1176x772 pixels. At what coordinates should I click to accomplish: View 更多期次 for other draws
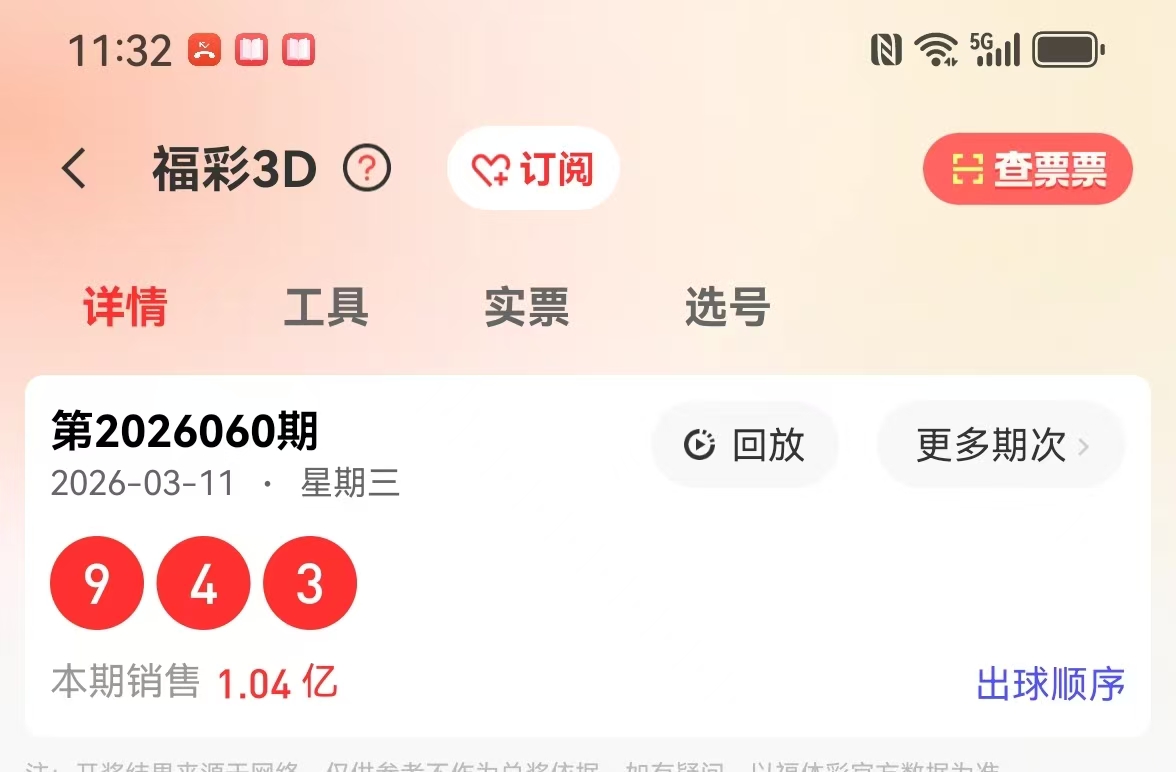point(1001,445)
